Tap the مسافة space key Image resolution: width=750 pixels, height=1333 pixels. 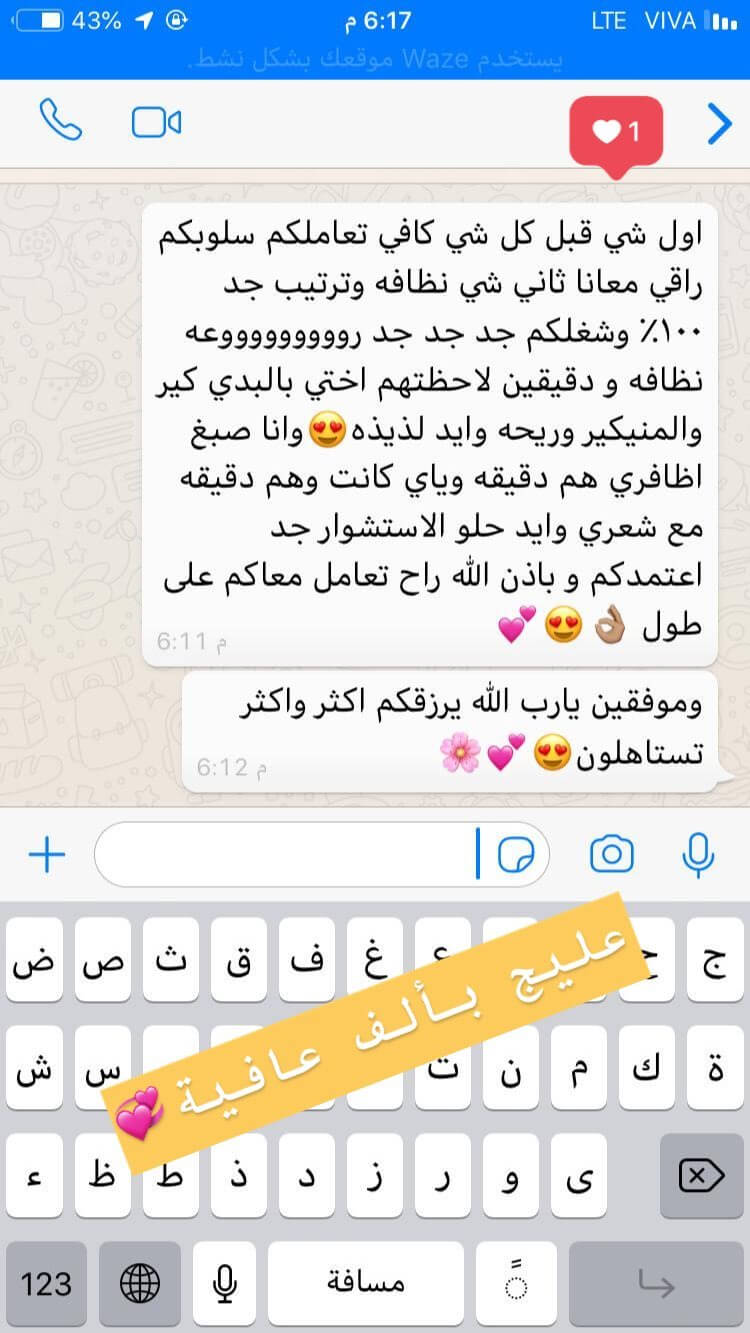[x=366, y=1283]
